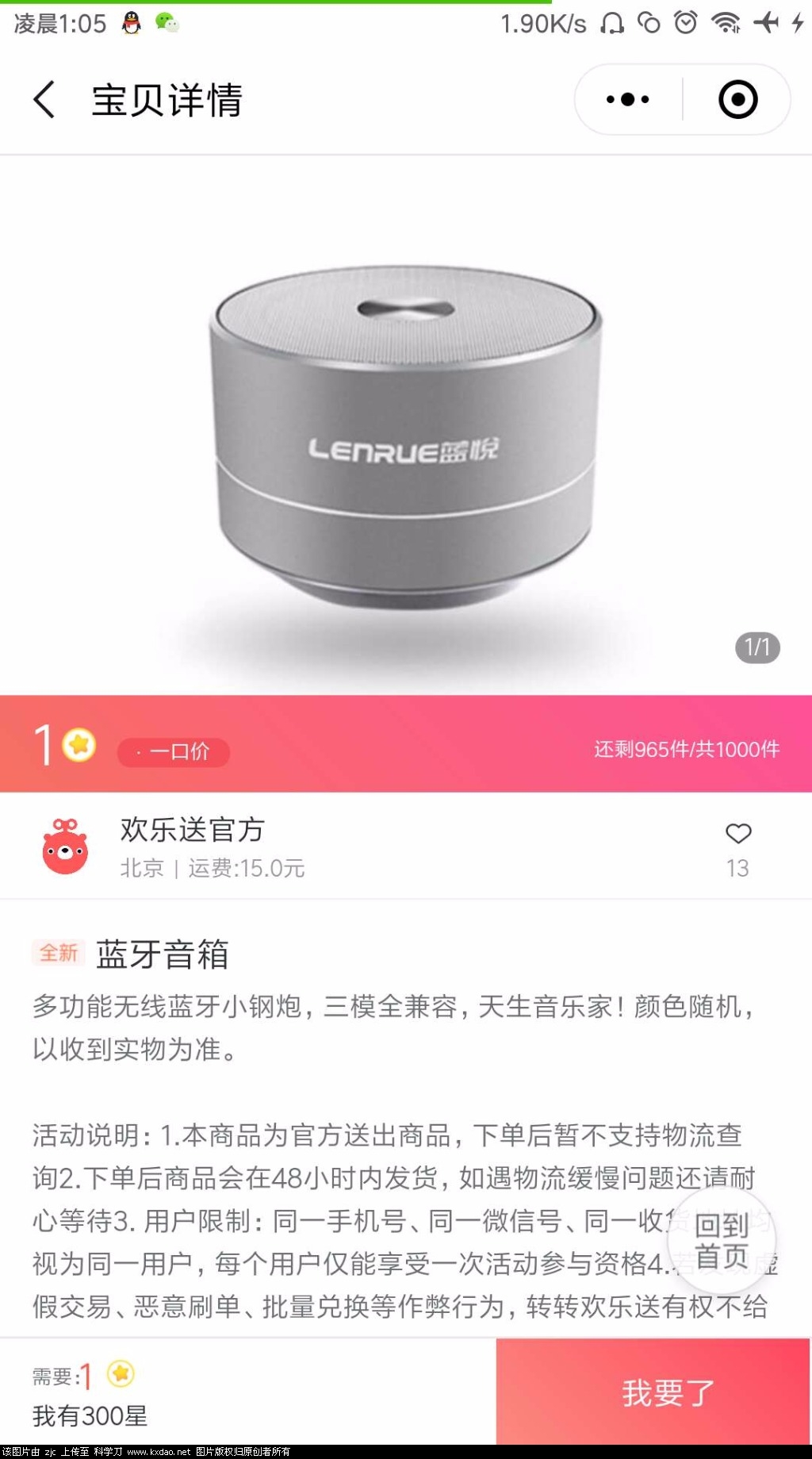Like this item with the heart icon
The height and width of the screenshot is (1459, 812).
(737, 835)
